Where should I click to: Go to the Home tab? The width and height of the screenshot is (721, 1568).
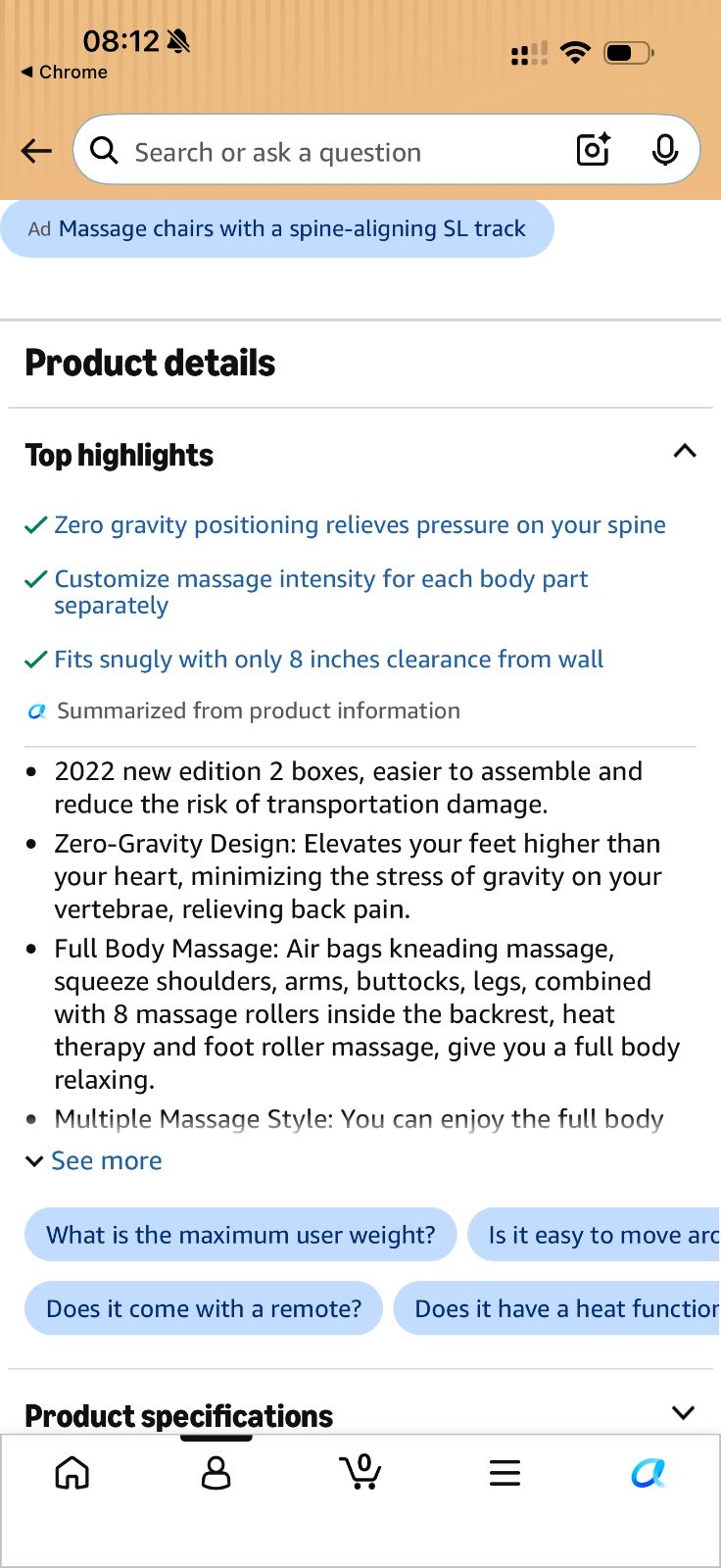click(72, 1472)
